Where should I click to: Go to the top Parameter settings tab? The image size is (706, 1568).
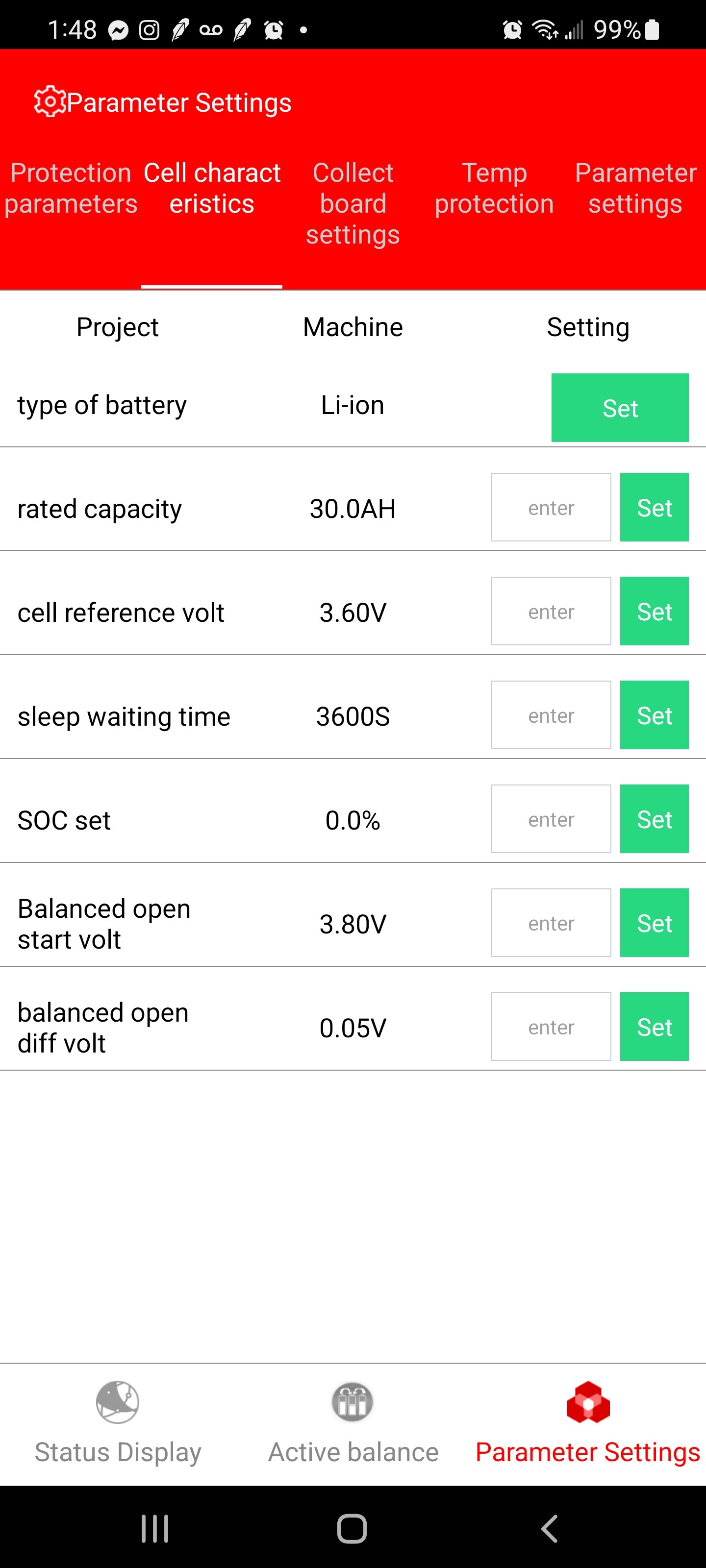tap(635, 189)
